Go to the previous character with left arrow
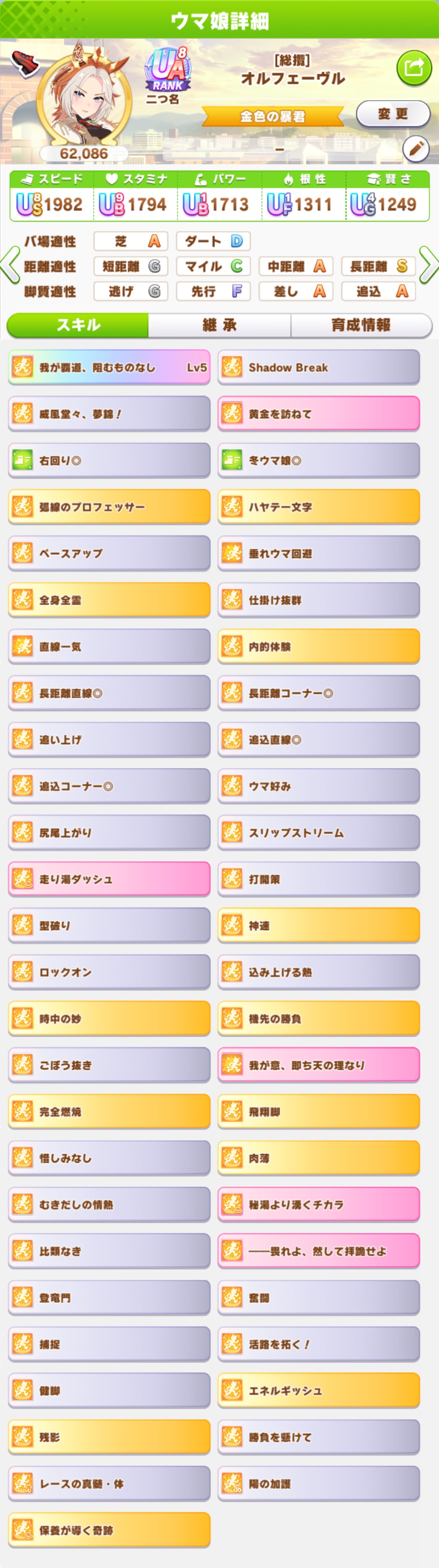This screenshot has height=1568, width=439. click(x=10, y=265)
